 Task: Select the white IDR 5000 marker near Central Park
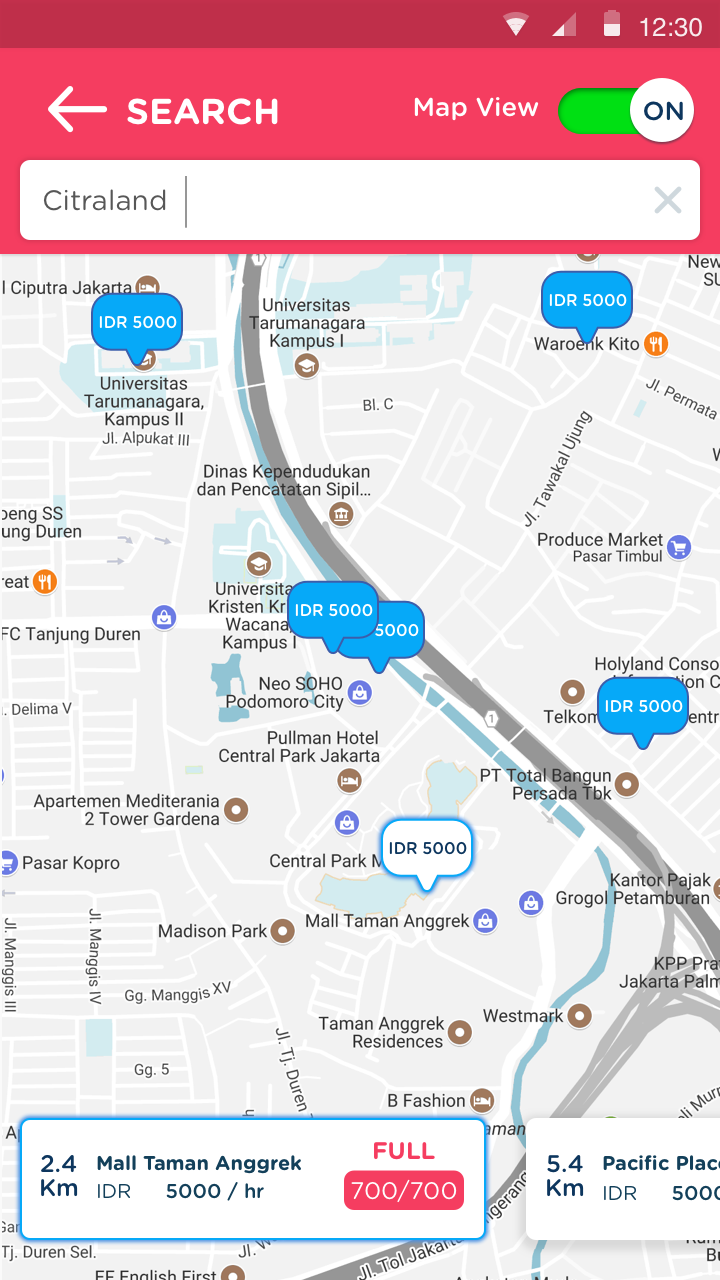427,849
